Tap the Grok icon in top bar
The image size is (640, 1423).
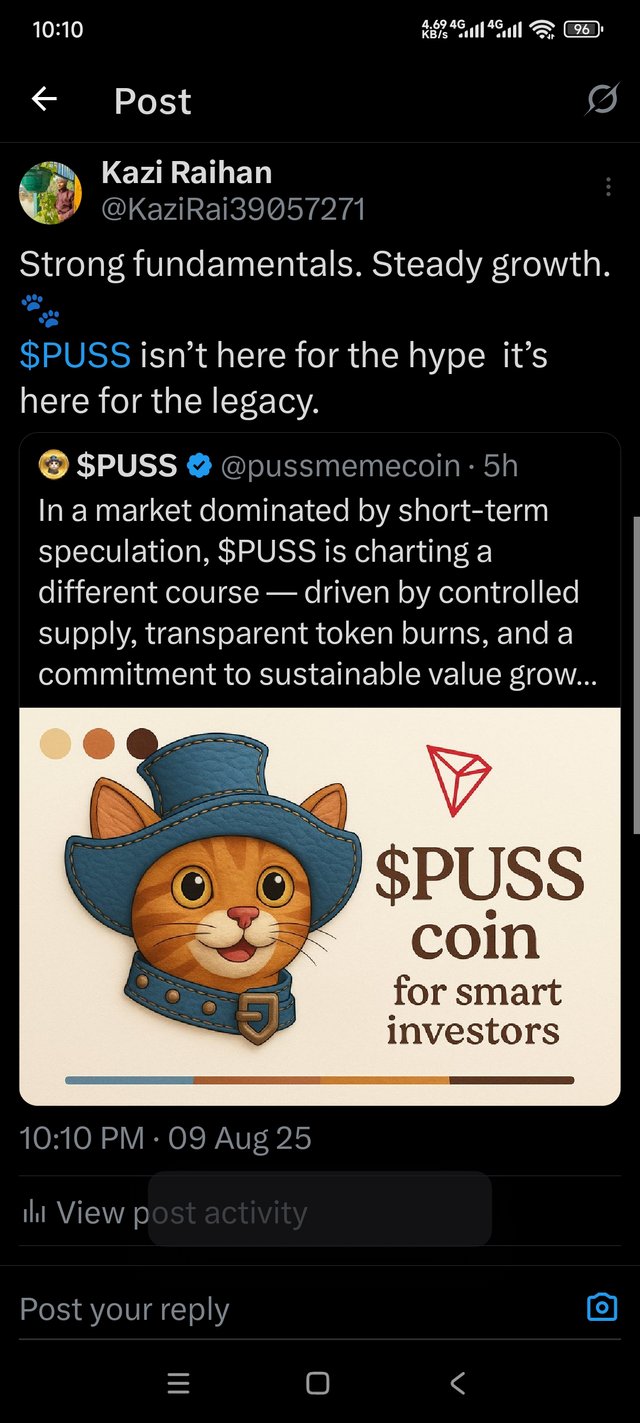click(601, 99)
